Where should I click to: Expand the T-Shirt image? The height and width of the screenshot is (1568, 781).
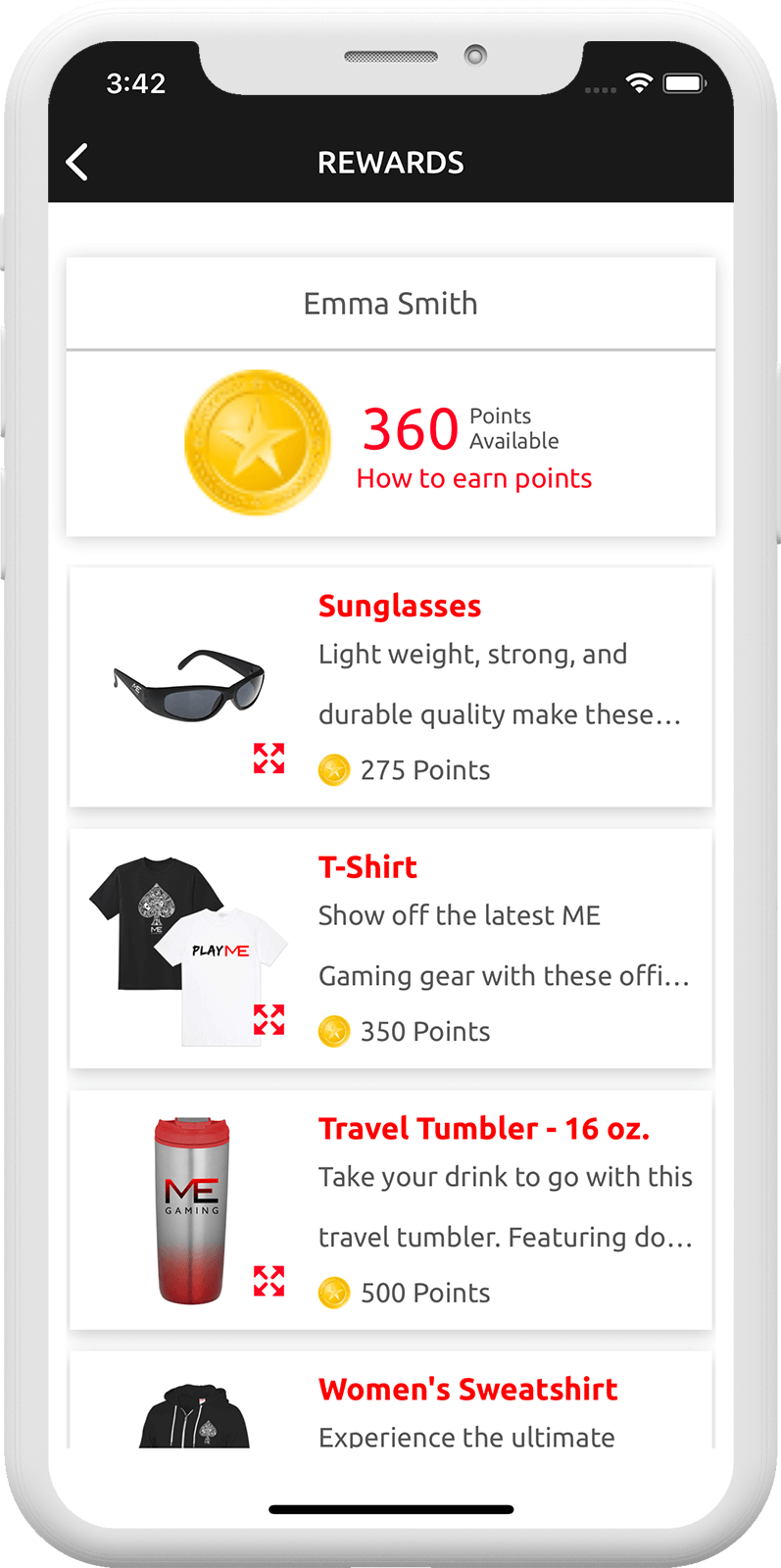point(268,1019)
